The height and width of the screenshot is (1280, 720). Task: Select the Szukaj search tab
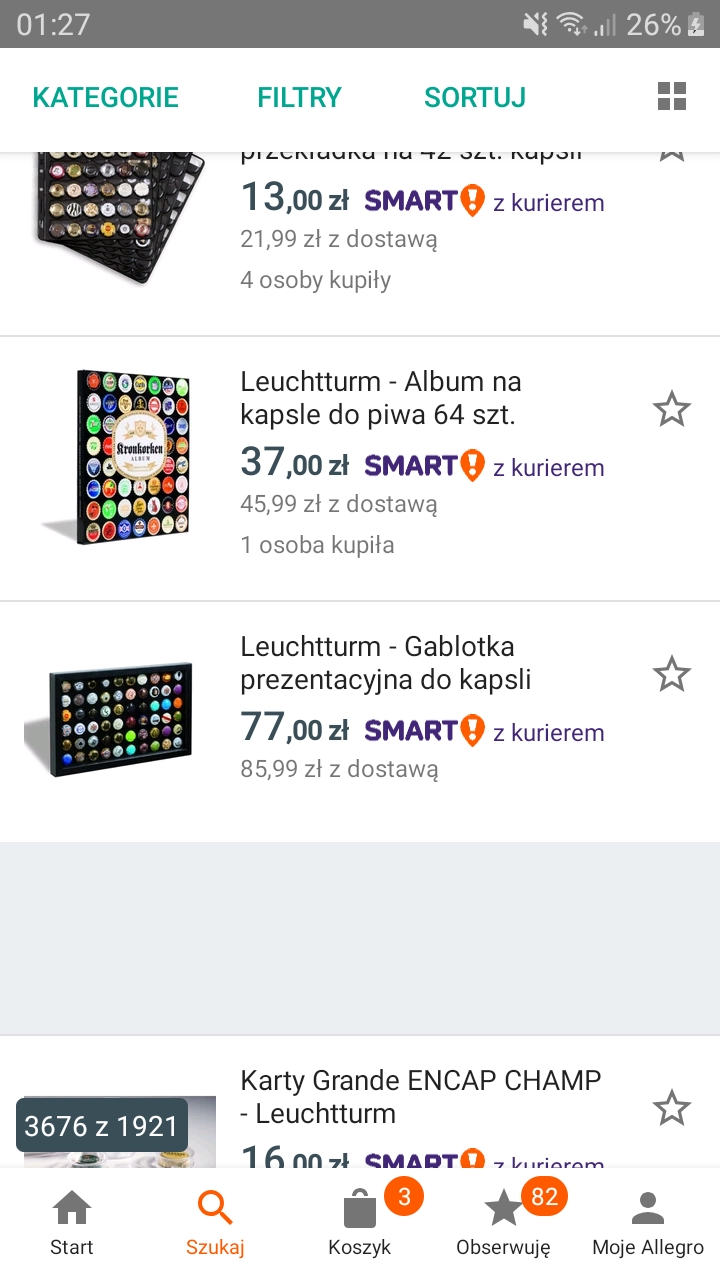pyautogui.click(x=215, y=1222)
